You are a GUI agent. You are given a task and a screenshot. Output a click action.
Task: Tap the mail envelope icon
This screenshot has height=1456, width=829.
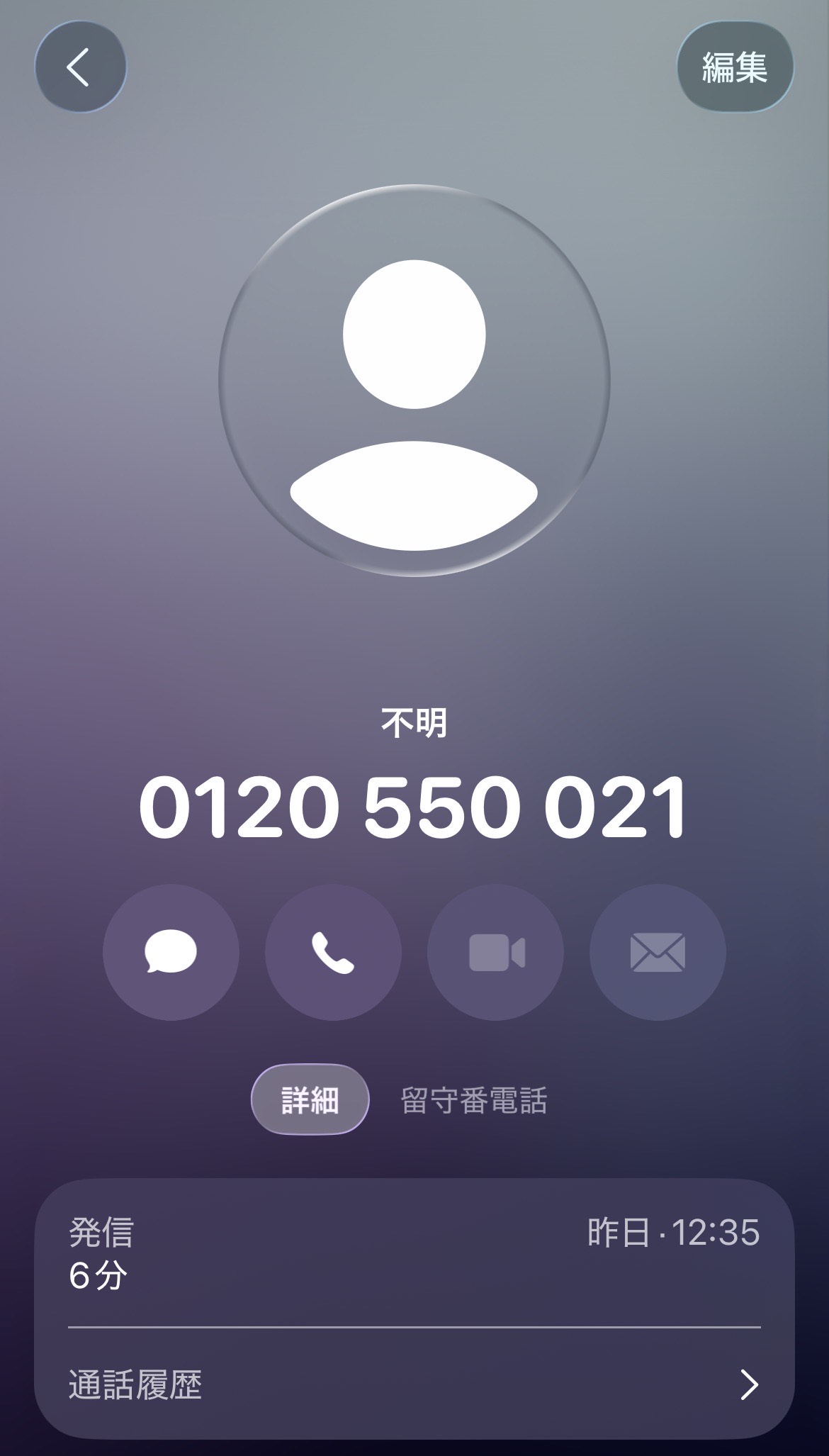(658, 952)
